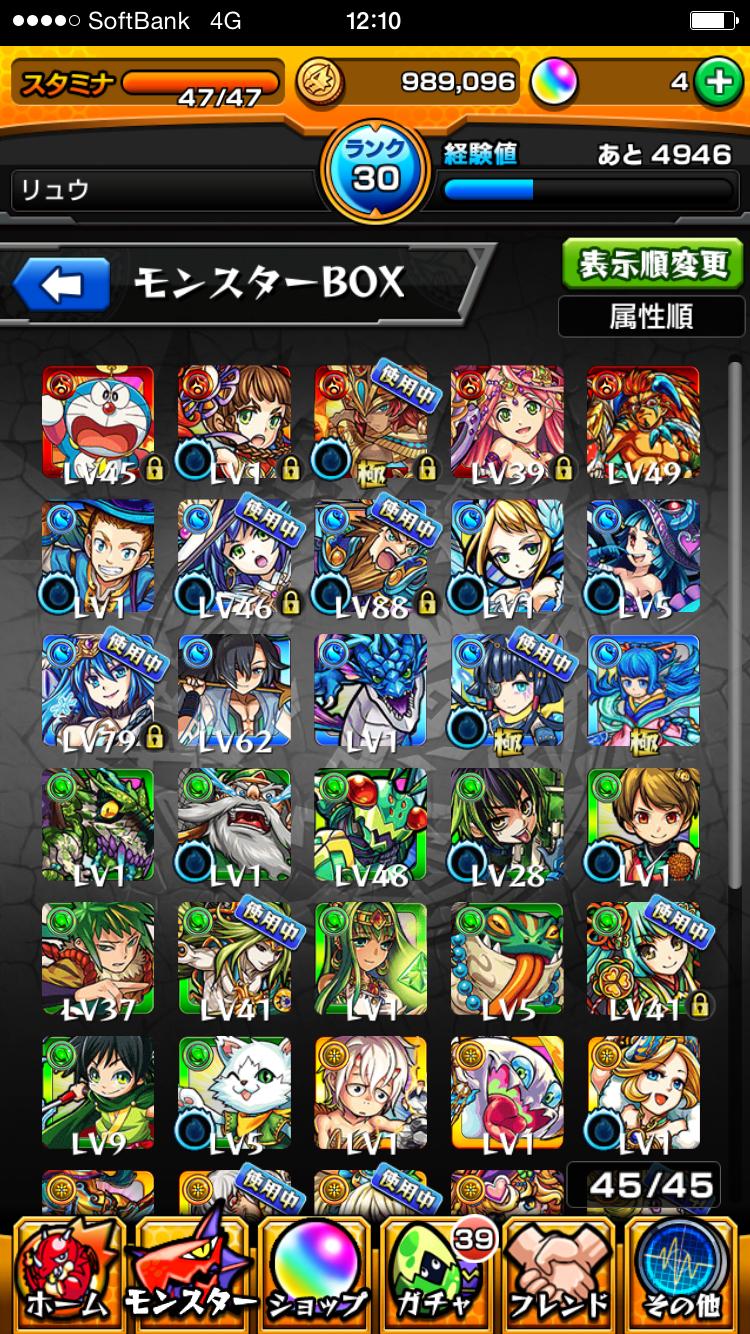
Task: Open the ガチャ tab
Action: 437,1275
